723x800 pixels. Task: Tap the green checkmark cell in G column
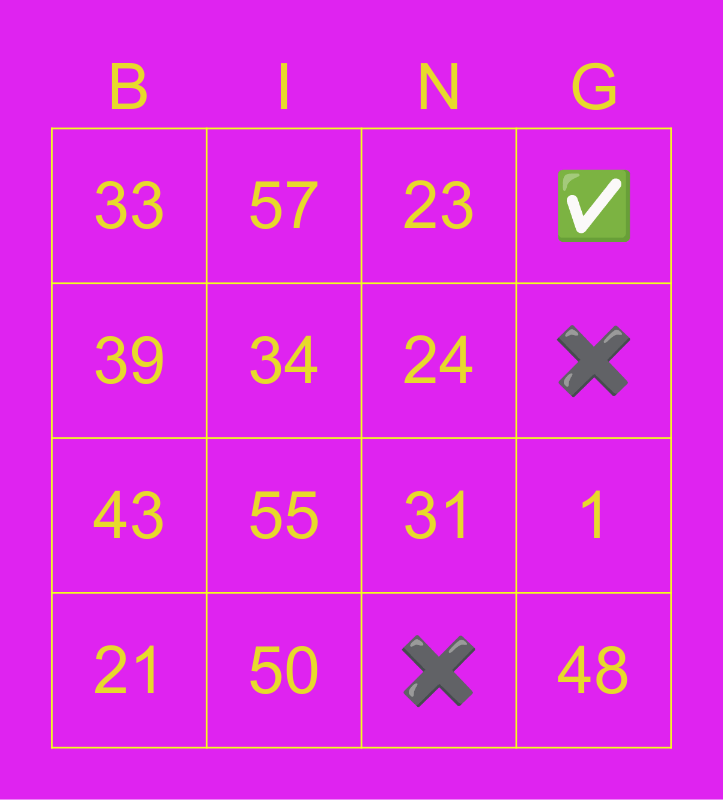[594, 206]
